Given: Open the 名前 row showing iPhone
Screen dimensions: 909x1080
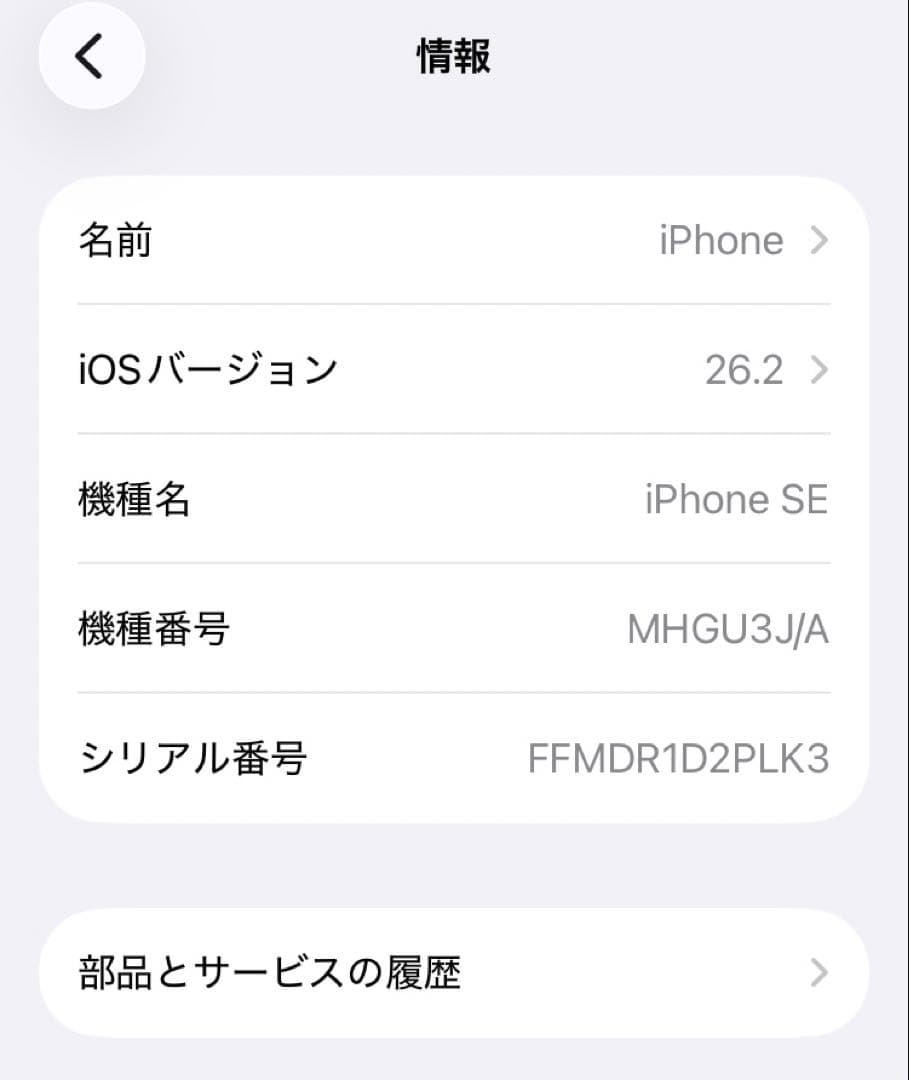Looking at the screenshot, I should (x=450, y=240).
